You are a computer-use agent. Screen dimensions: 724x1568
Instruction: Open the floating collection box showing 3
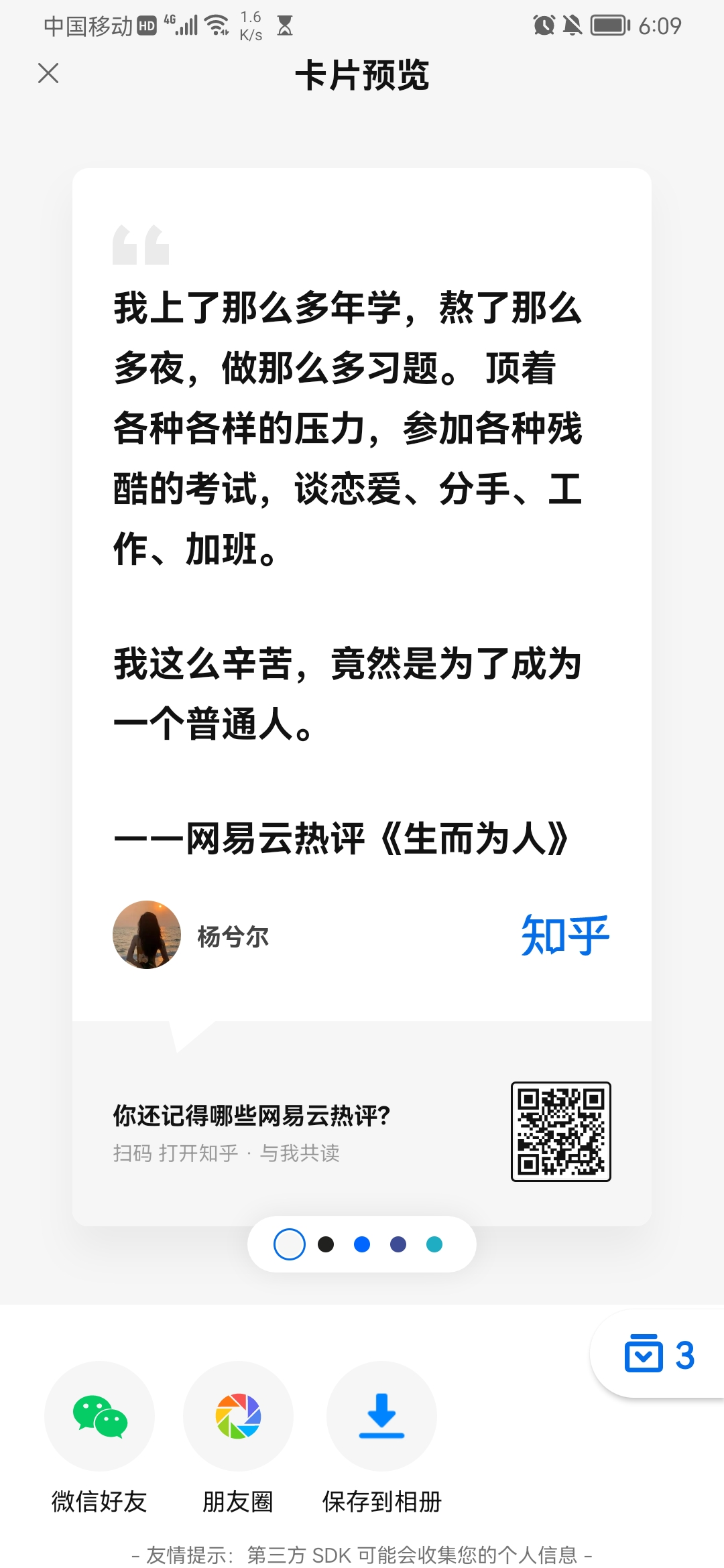coord(659,1355)
